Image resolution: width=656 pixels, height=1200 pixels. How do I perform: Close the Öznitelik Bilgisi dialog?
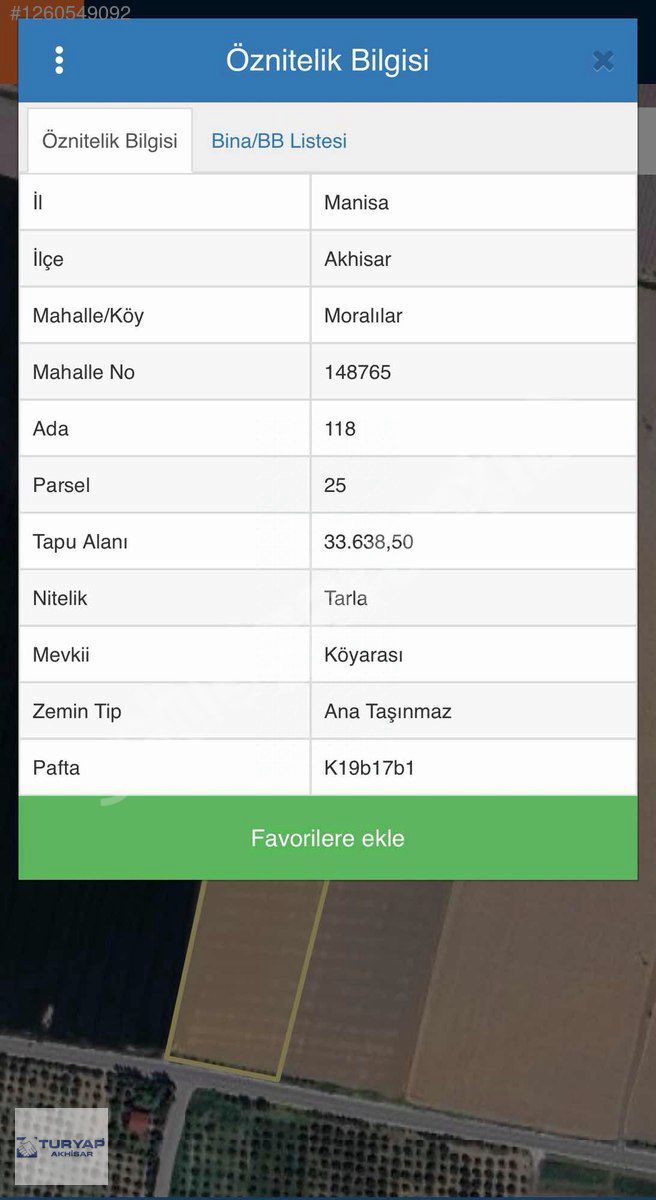pos(603,61)
